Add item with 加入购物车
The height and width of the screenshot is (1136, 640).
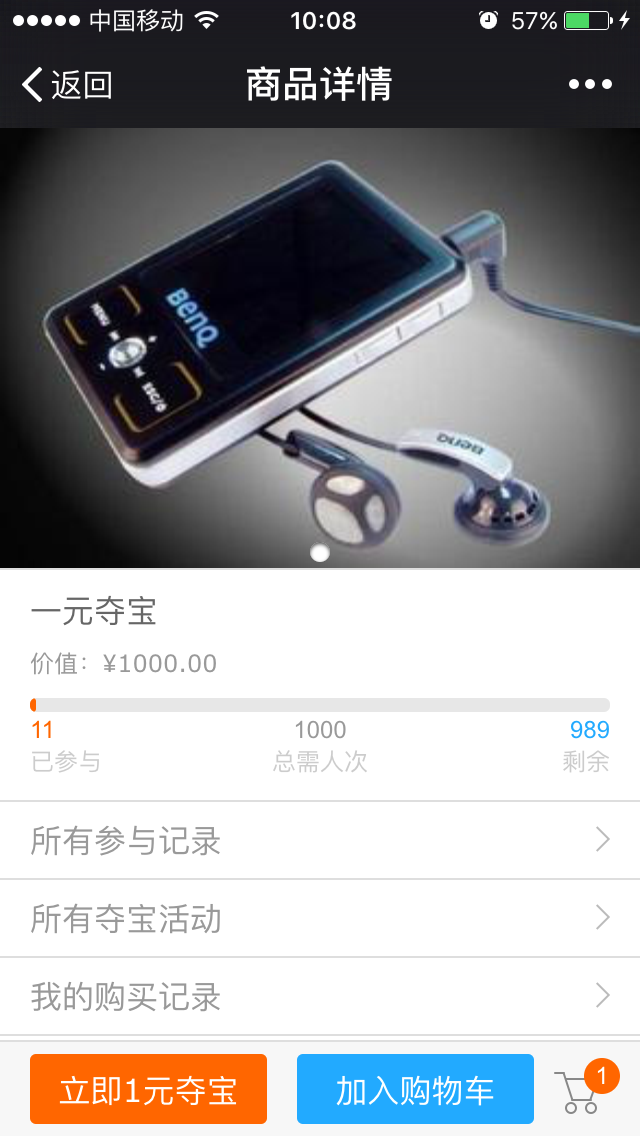pos(415,1090)
